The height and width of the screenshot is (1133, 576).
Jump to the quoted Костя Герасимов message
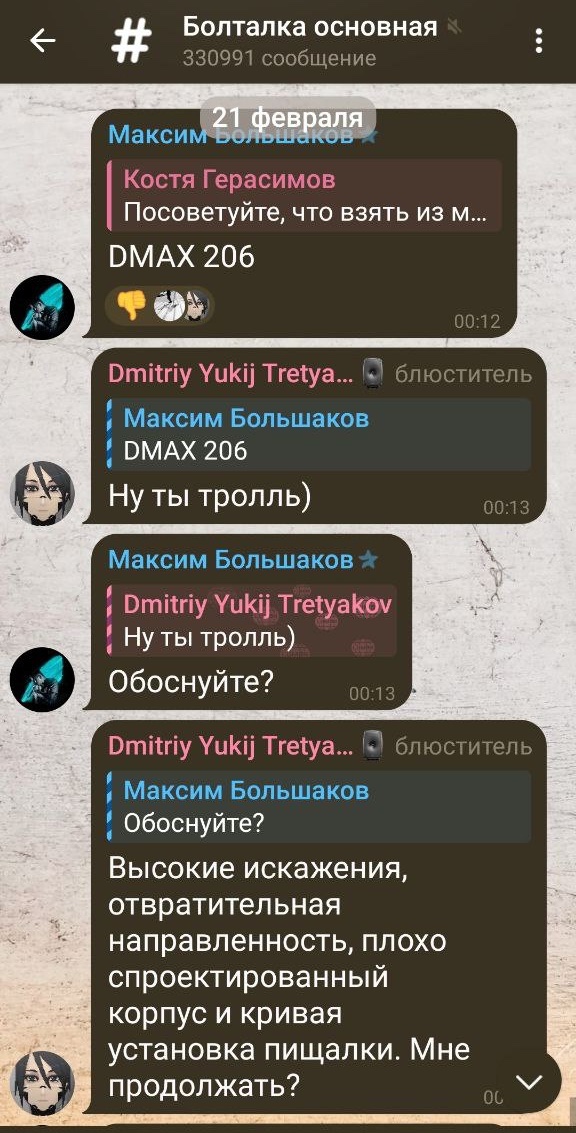coord(304,195)
